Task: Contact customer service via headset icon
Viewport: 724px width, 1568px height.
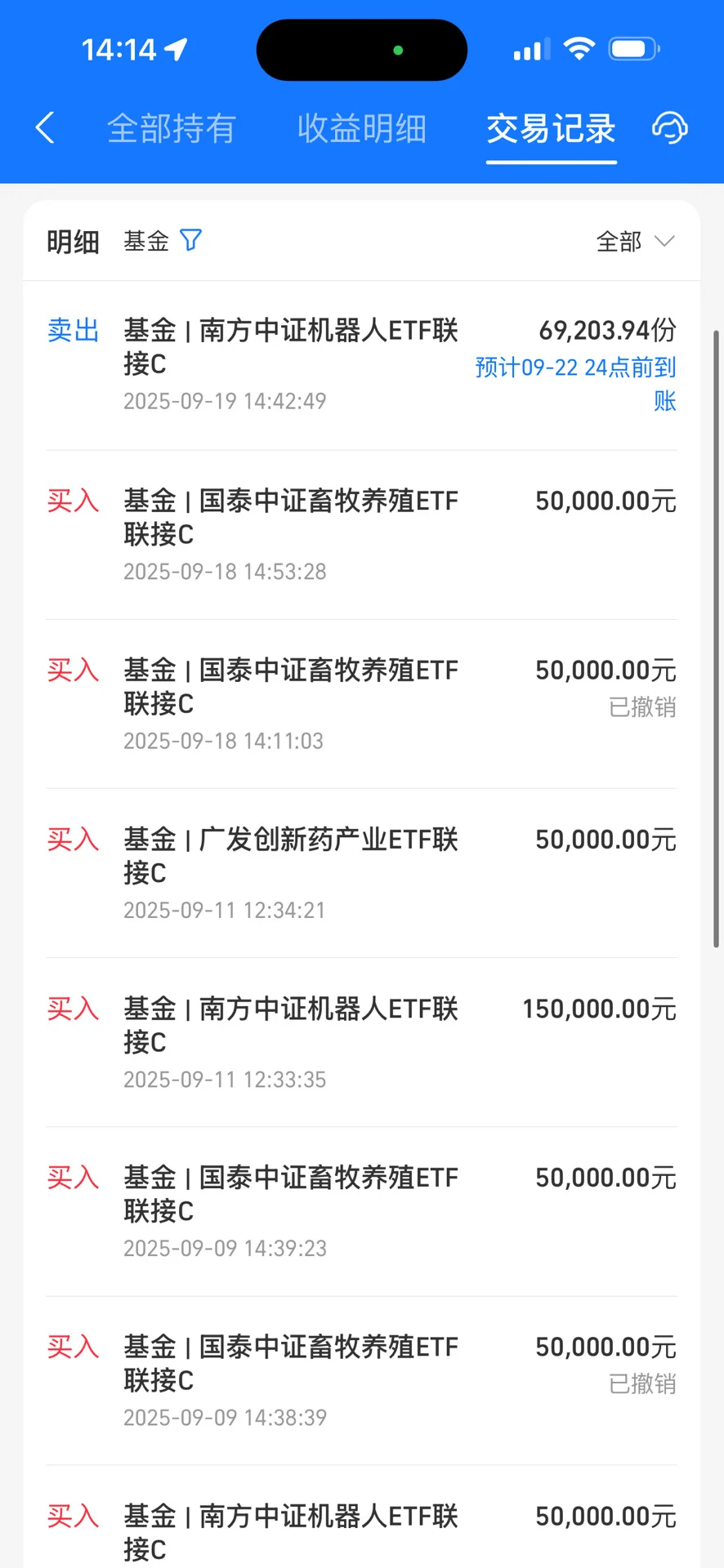Action: click(x=669, y=128)
